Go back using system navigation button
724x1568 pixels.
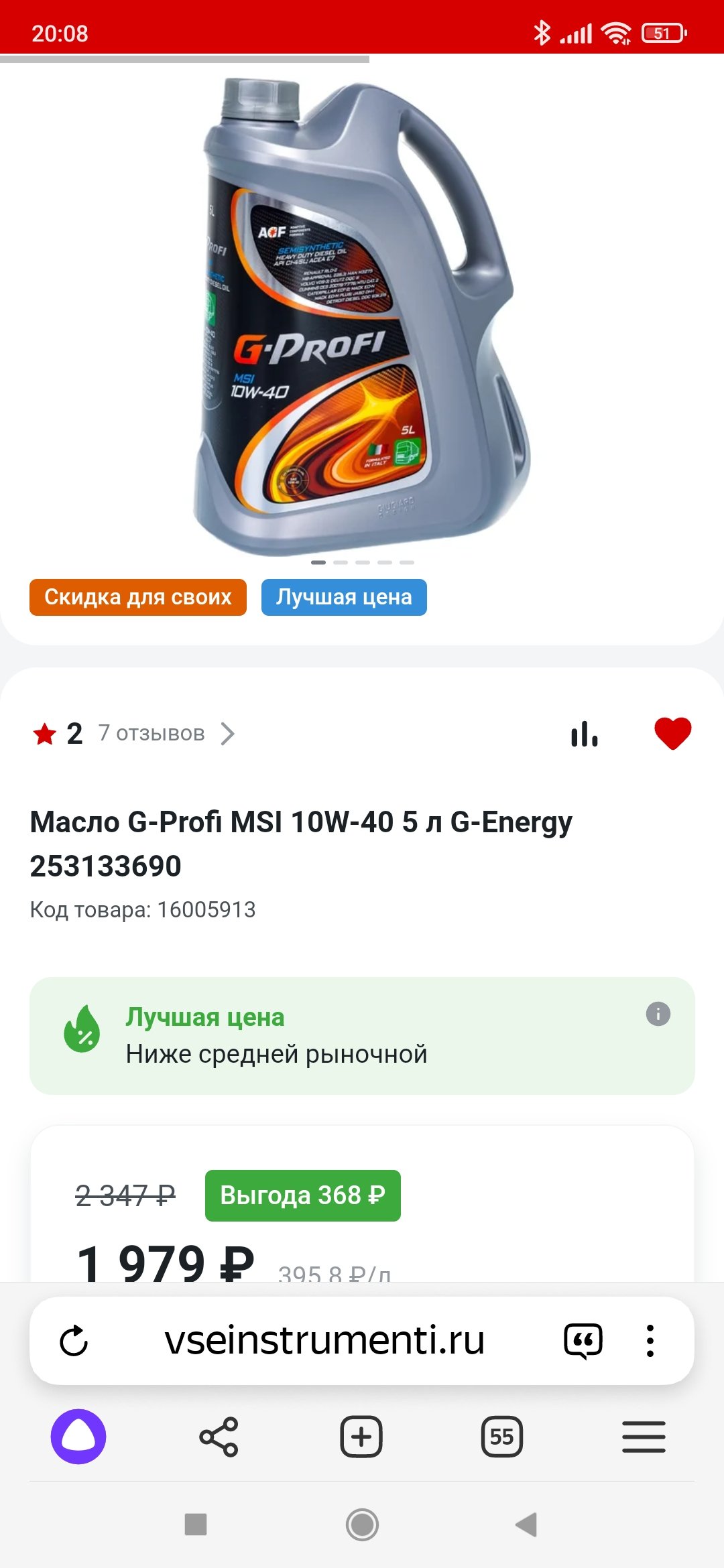[527, 1524]
